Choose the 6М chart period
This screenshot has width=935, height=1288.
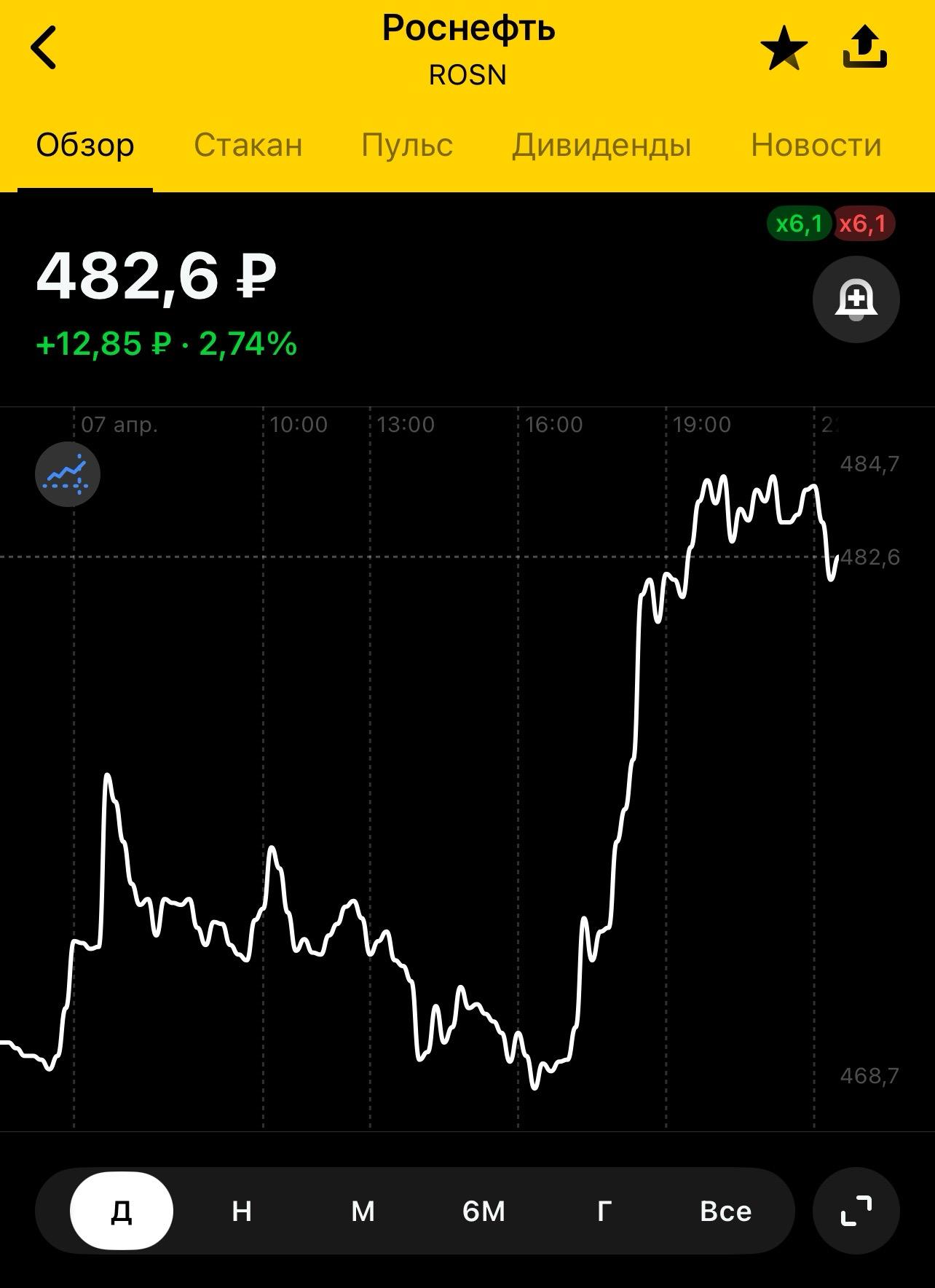tap(484, 1211)
